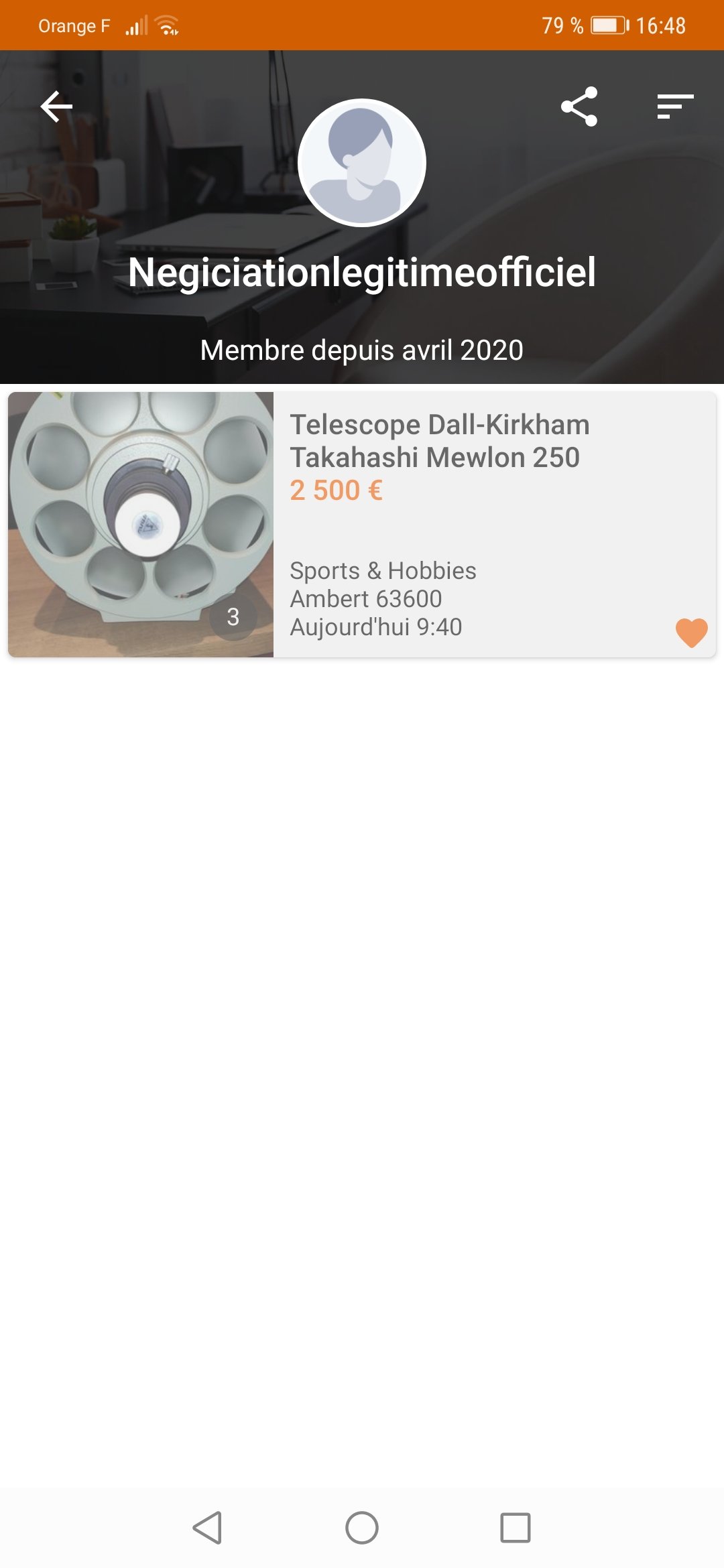Go back using the top arrow
Viewport: 724px width, 1568px height.
coord(56,107)
